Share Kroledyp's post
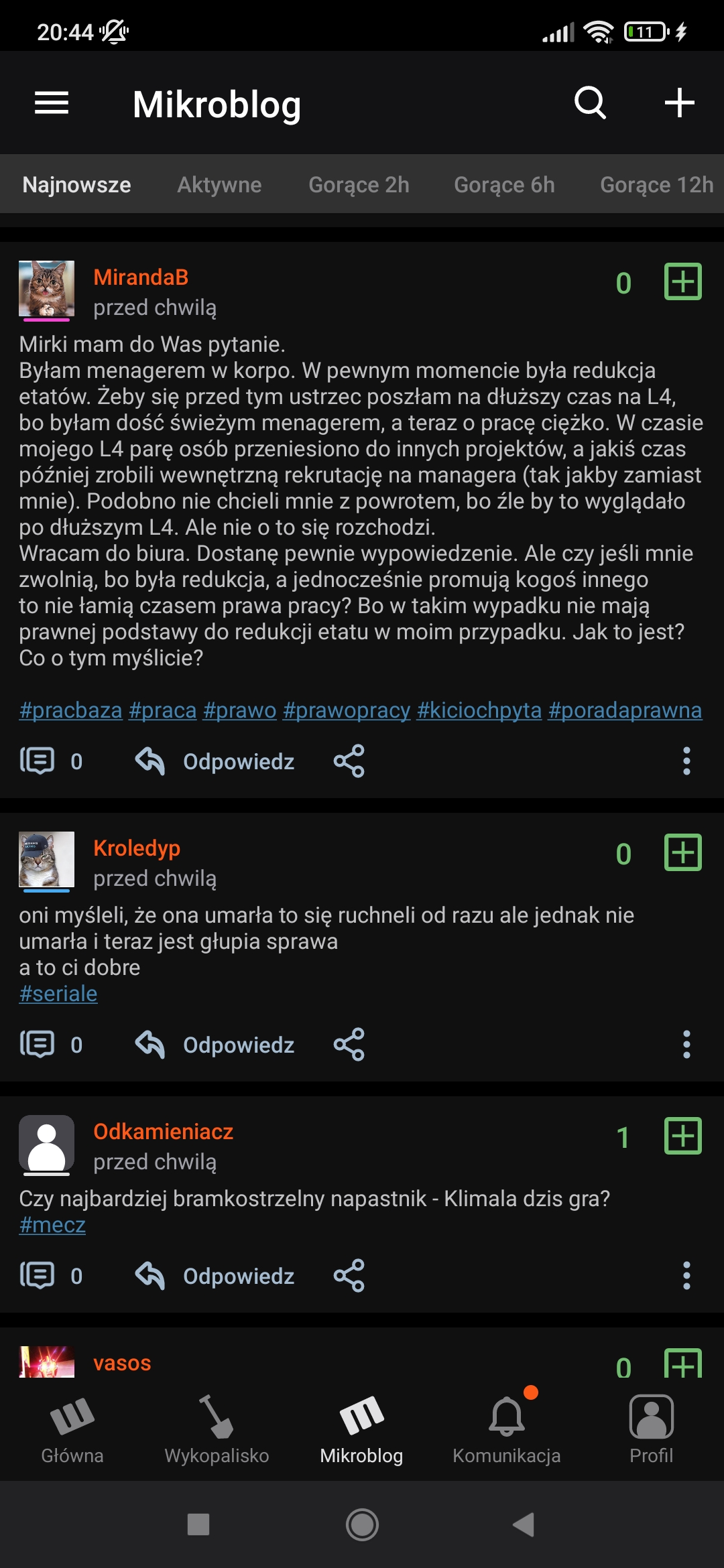724x1568 pixels. 349,1045
